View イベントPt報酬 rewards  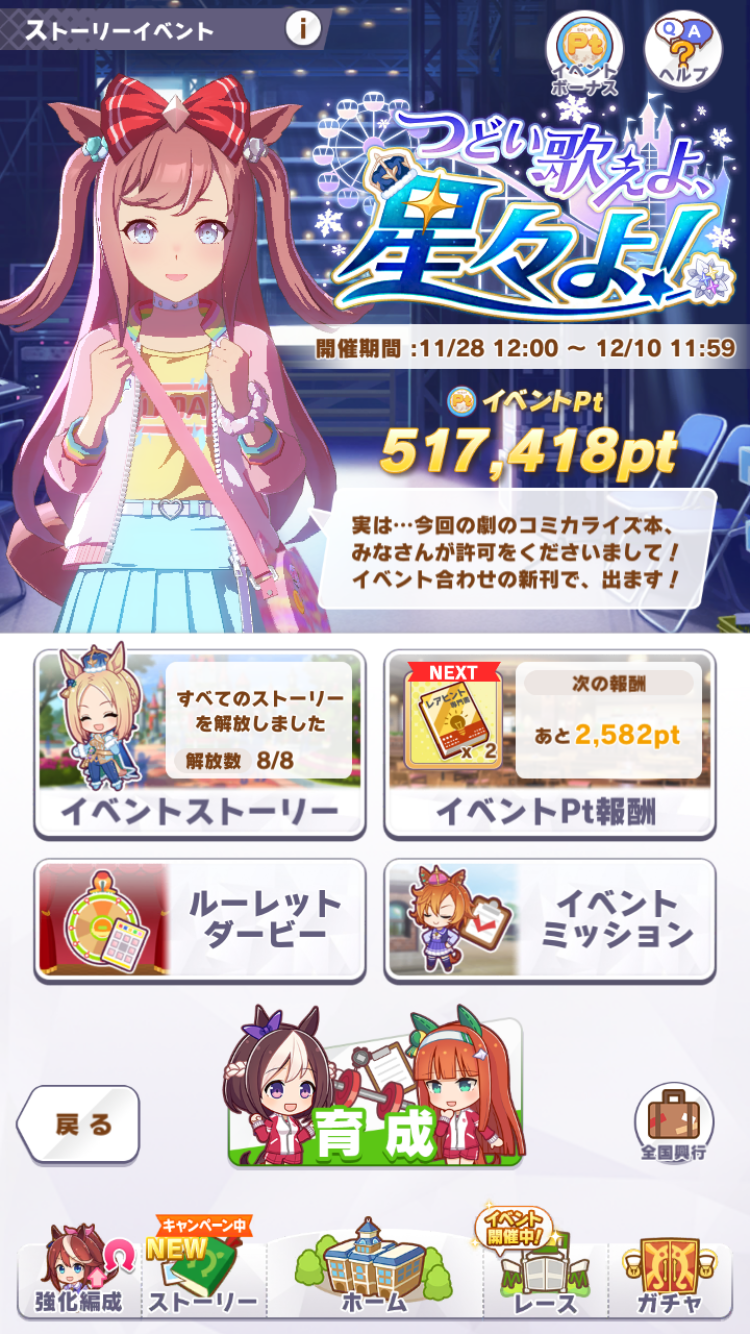(550, 744)
